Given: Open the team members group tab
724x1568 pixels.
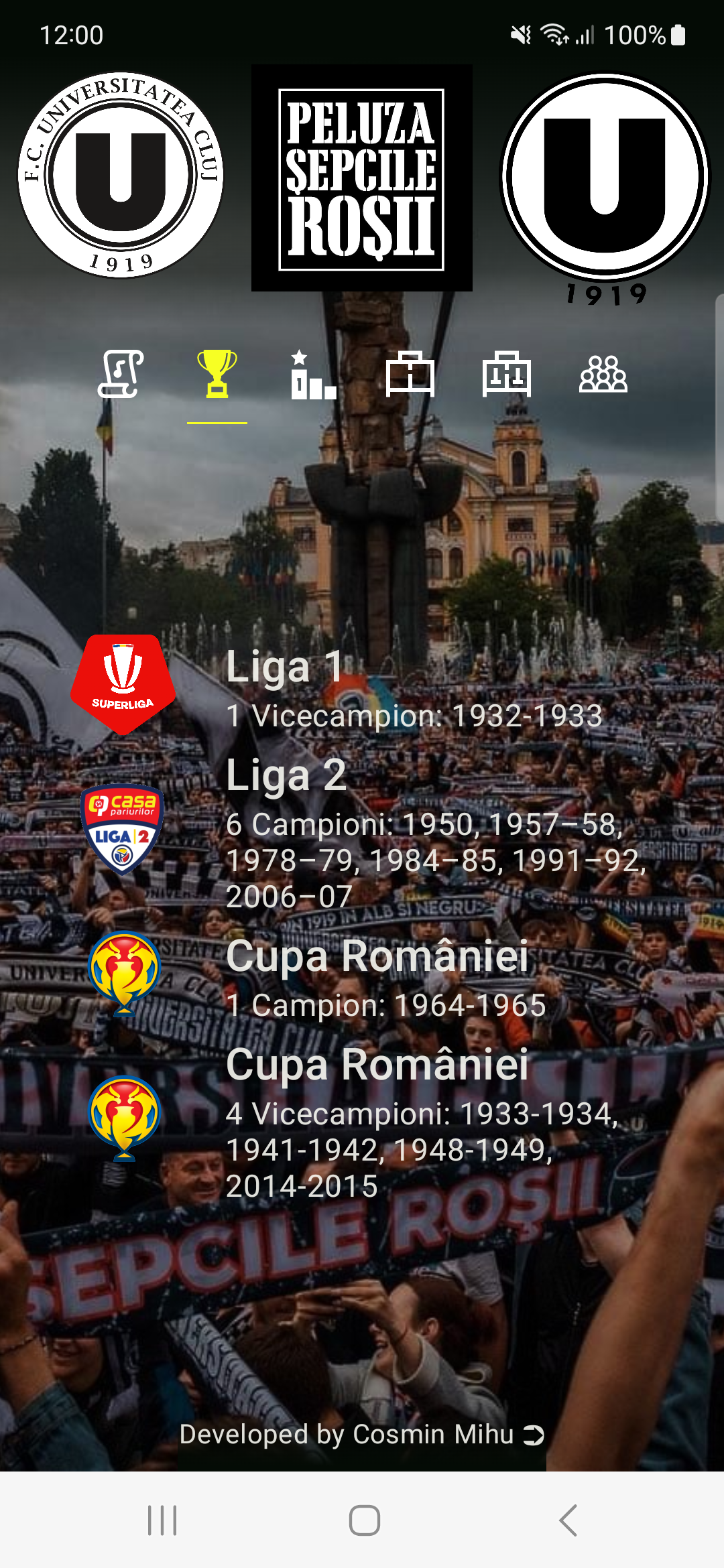Looking at the screenshot, I should coord(603,374).
